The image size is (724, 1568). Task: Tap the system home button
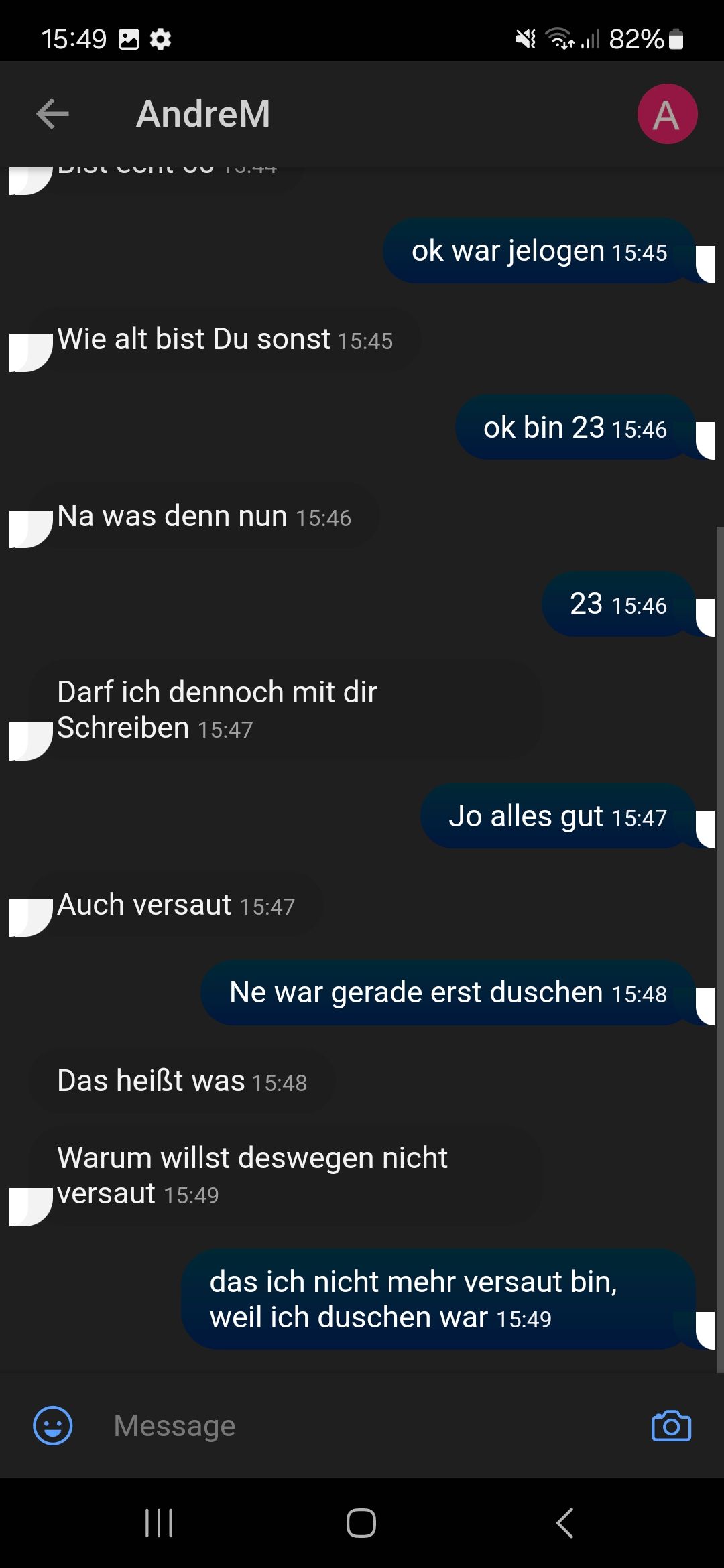(x=361, y=1523)
